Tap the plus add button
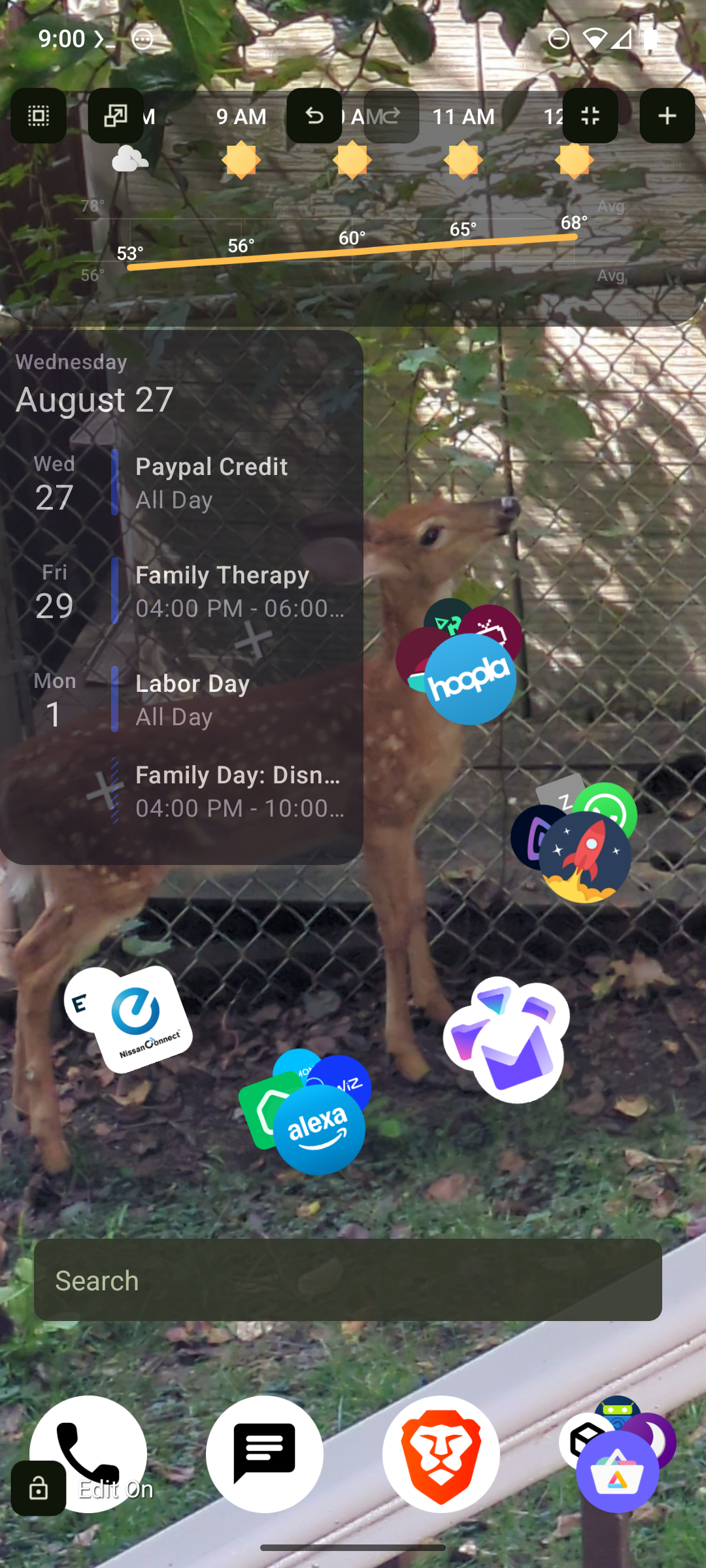 click(667, 116)
